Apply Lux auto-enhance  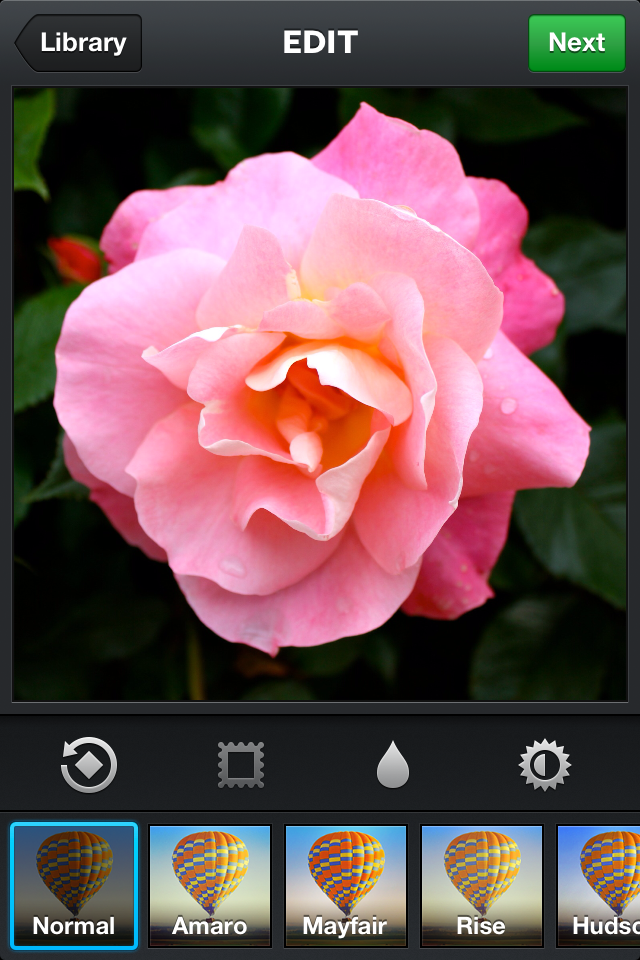545,765
